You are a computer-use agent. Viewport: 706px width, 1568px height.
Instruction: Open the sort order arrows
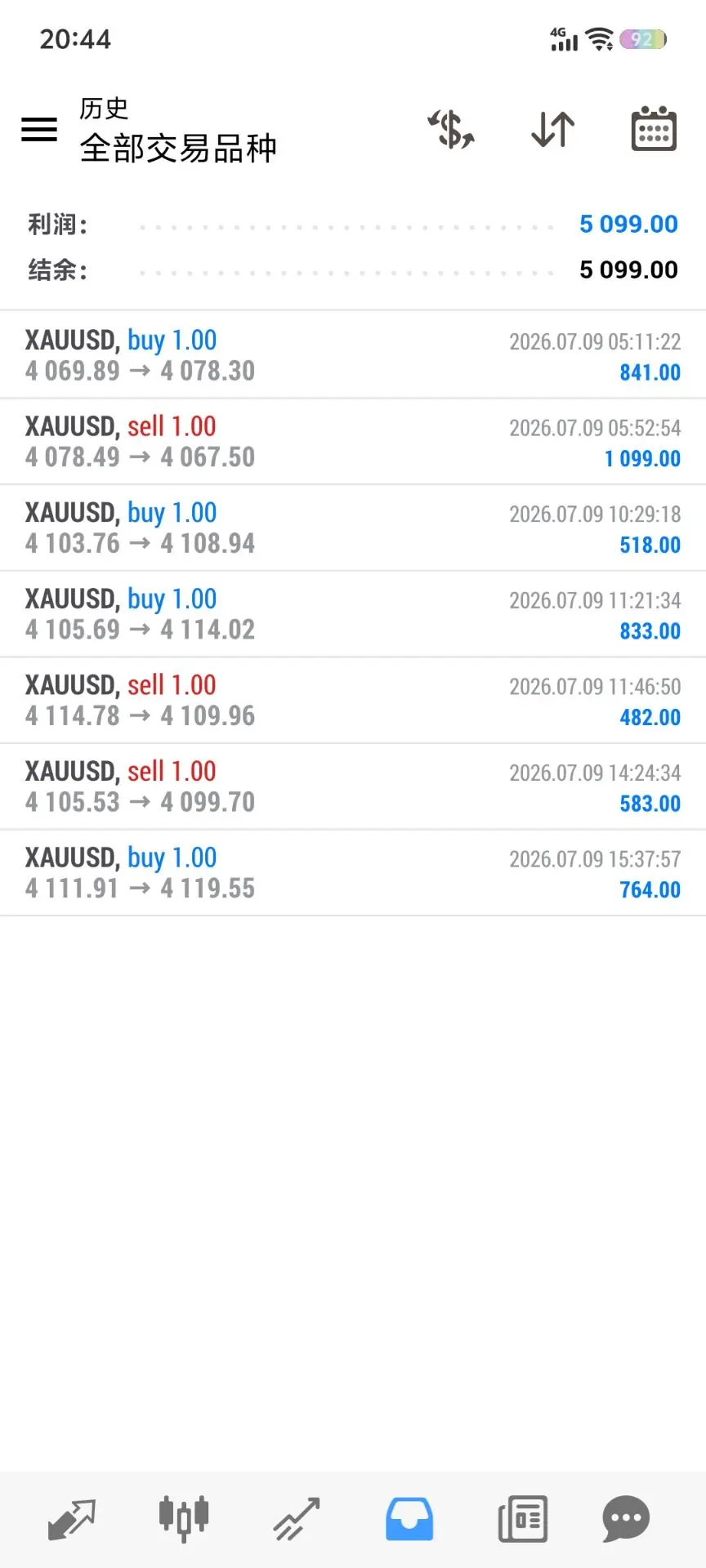coord(553,129)
